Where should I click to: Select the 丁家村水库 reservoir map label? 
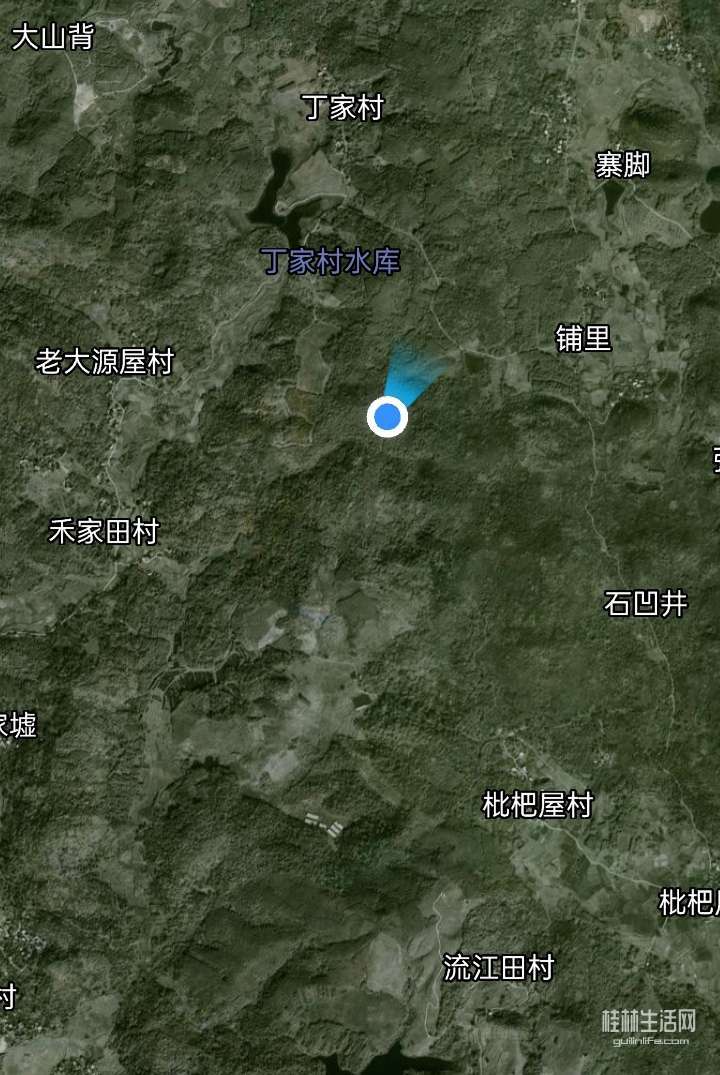330,263
